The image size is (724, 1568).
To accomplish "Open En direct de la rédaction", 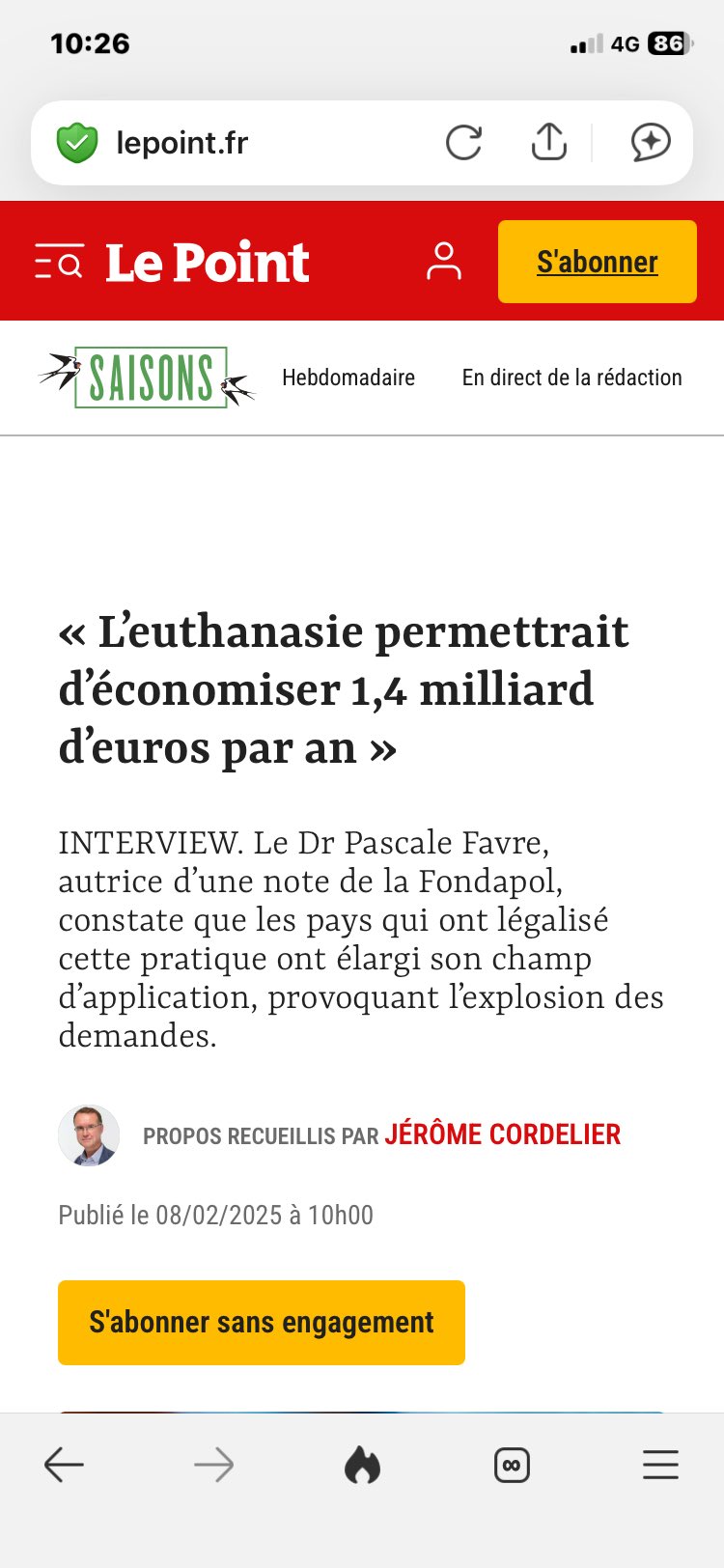I will click(571, 378).
